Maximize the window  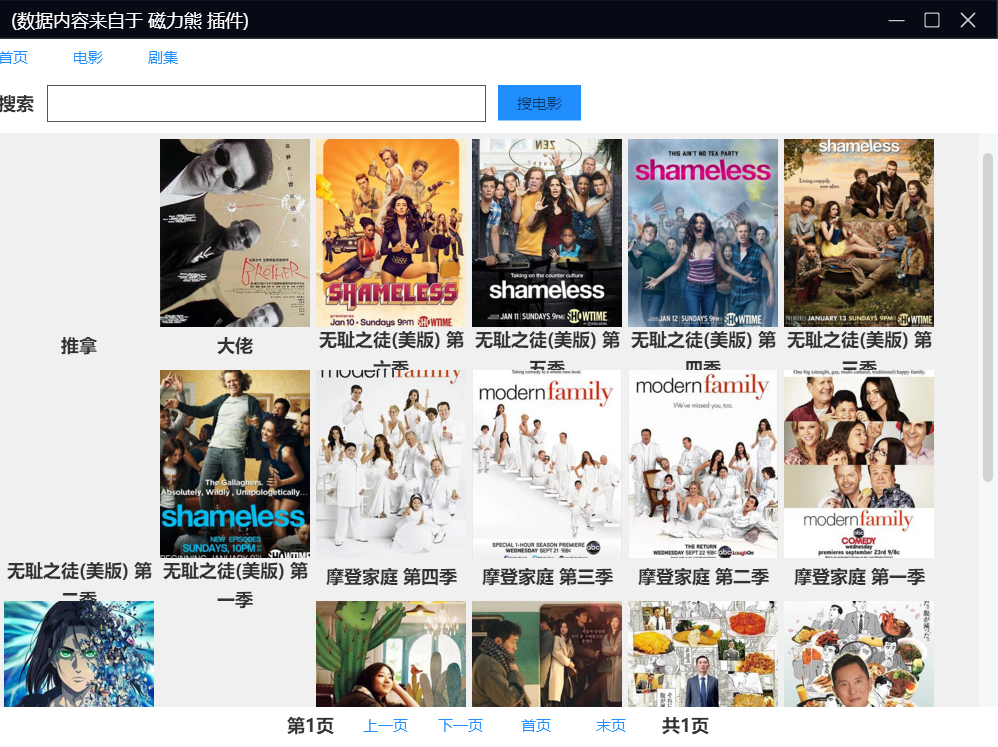tap(932, 20)
